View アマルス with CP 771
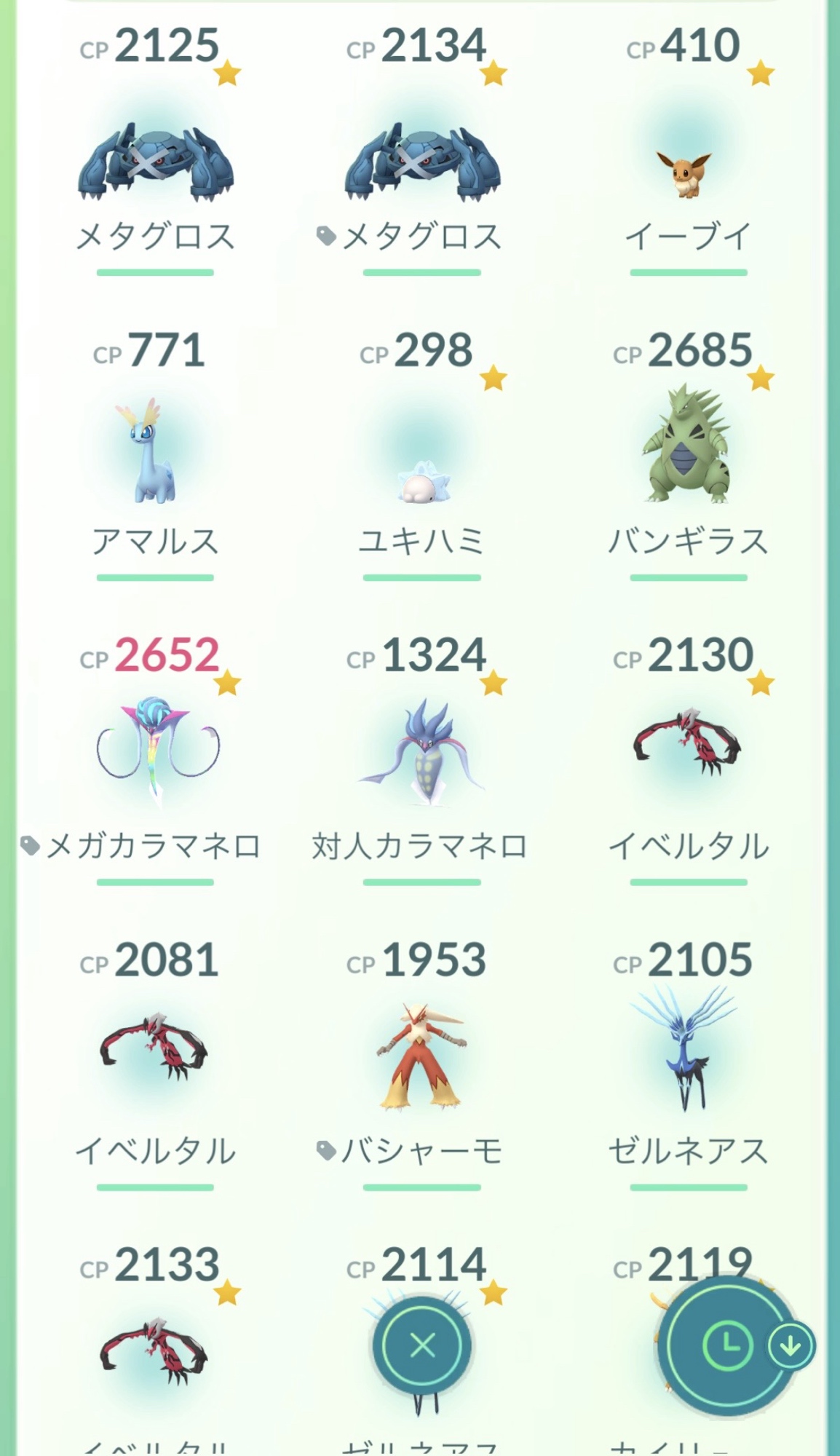This screenshot has width=840, height=1456. tap(155, 453)
